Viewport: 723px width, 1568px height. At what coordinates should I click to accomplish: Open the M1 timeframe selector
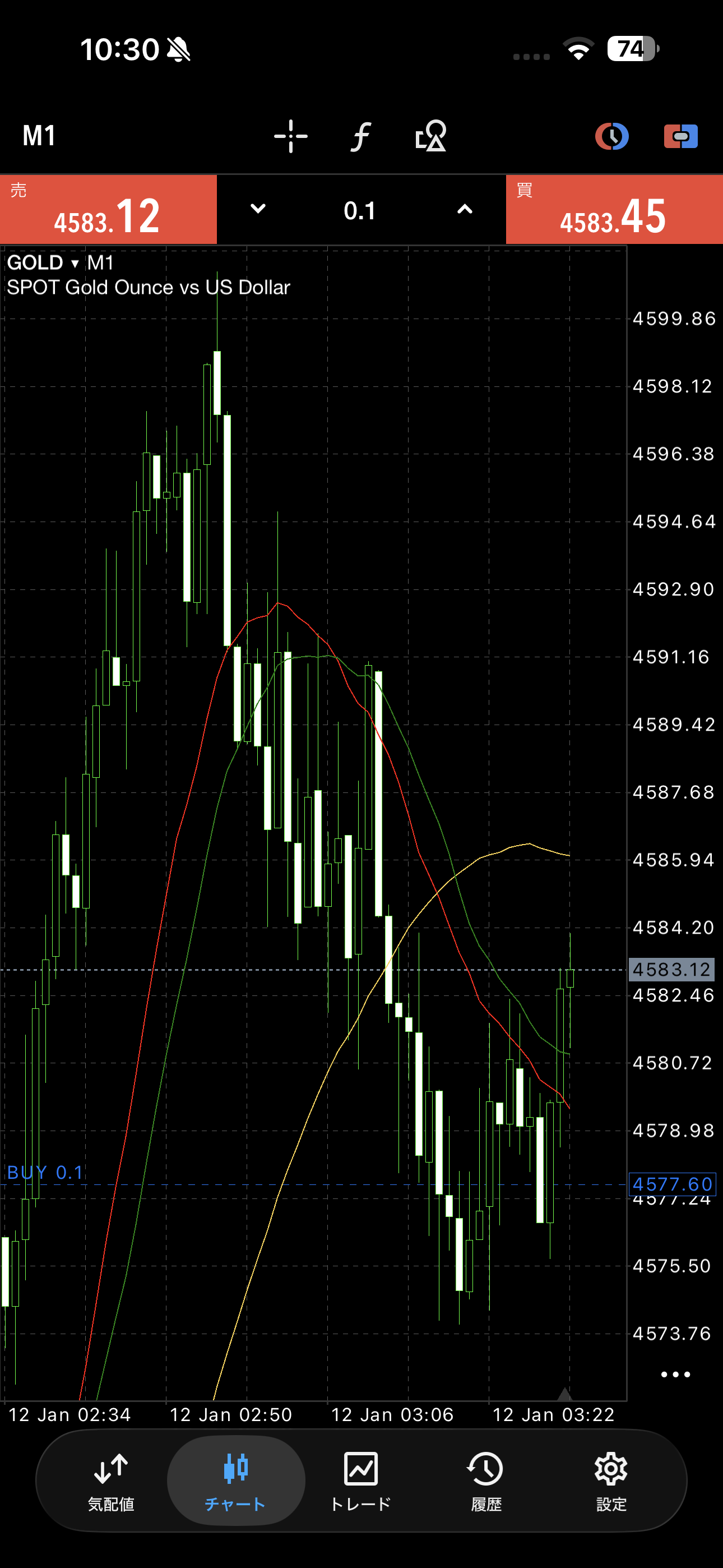(39, 136)
